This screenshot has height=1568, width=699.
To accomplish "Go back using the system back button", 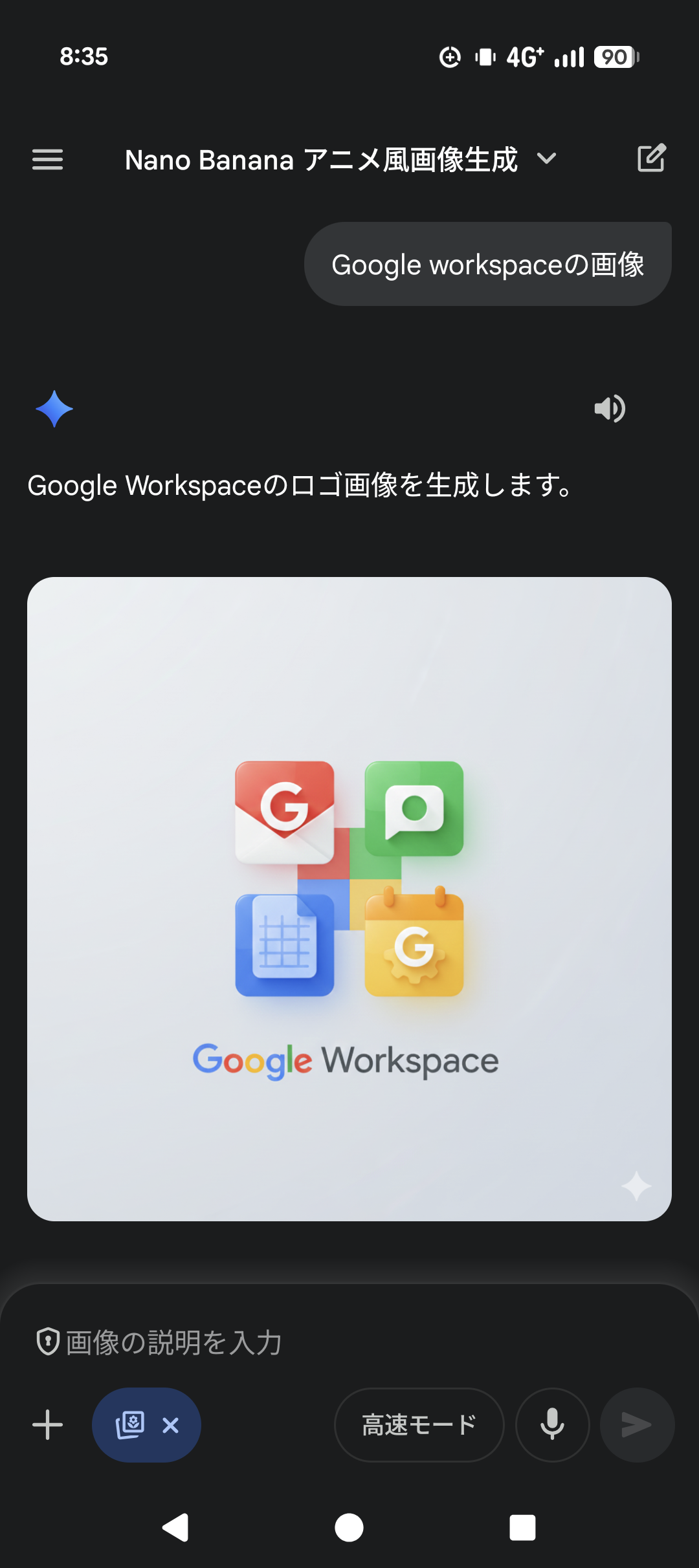I will [175, 1528].
